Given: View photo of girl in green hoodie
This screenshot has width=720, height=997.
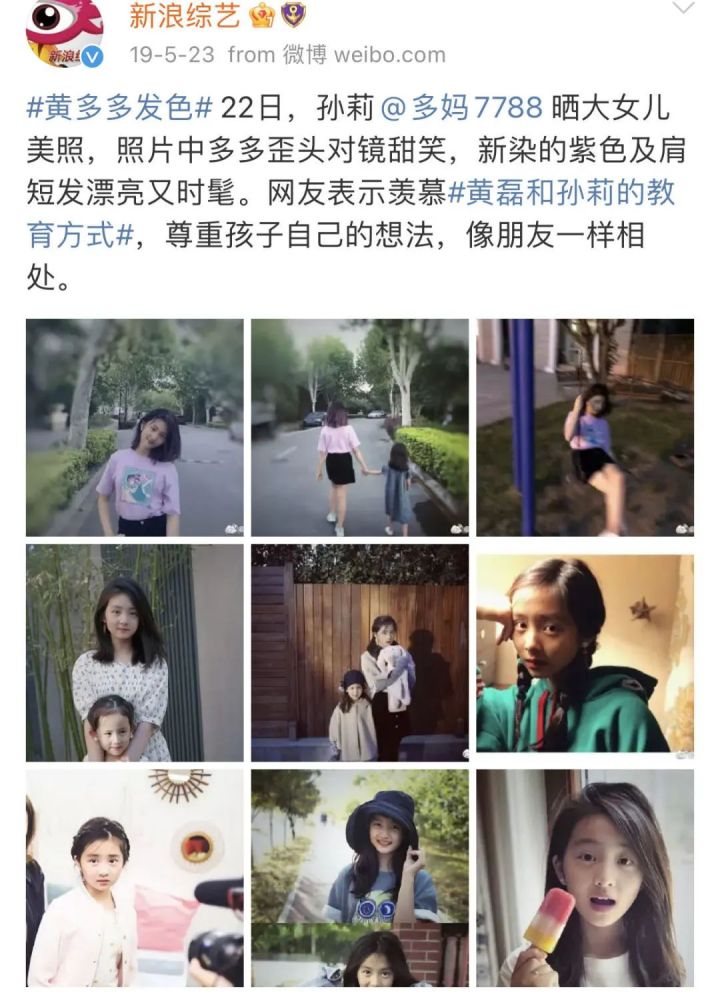Looking at the screenshot, I should coord(585,653).
